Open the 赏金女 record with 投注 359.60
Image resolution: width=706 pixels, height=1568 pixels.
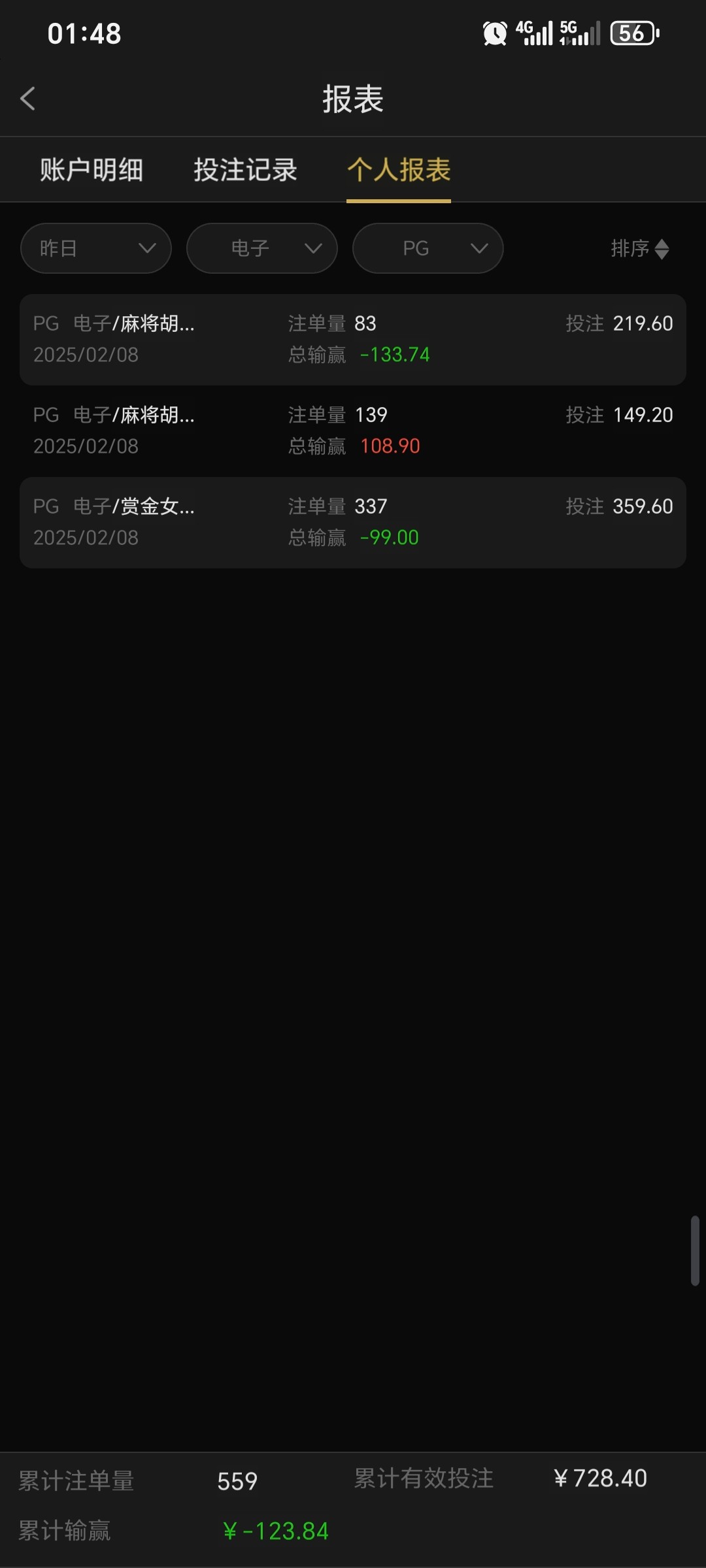point(353,523)
